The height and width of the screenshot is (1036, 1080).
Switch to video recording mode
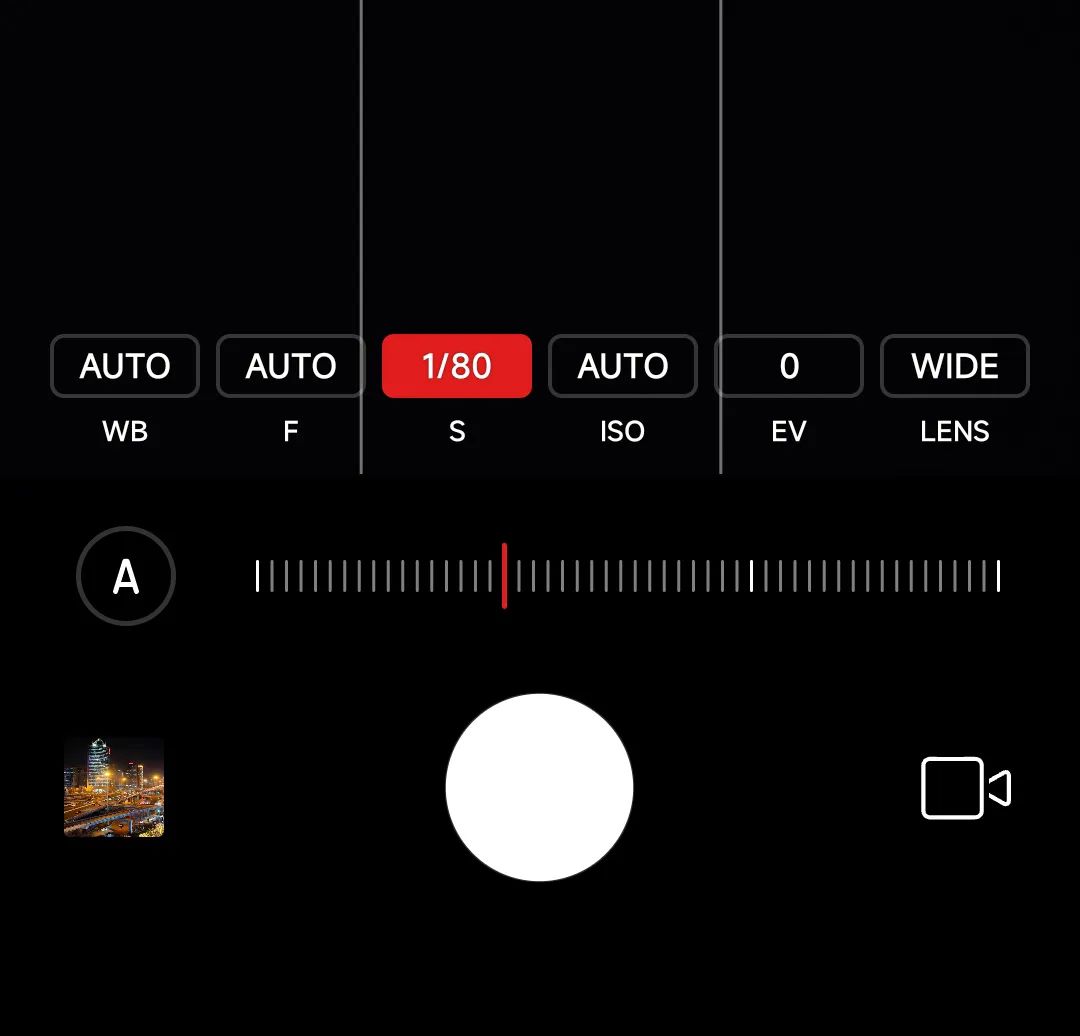pyautogui.click(x=965, y=788)
